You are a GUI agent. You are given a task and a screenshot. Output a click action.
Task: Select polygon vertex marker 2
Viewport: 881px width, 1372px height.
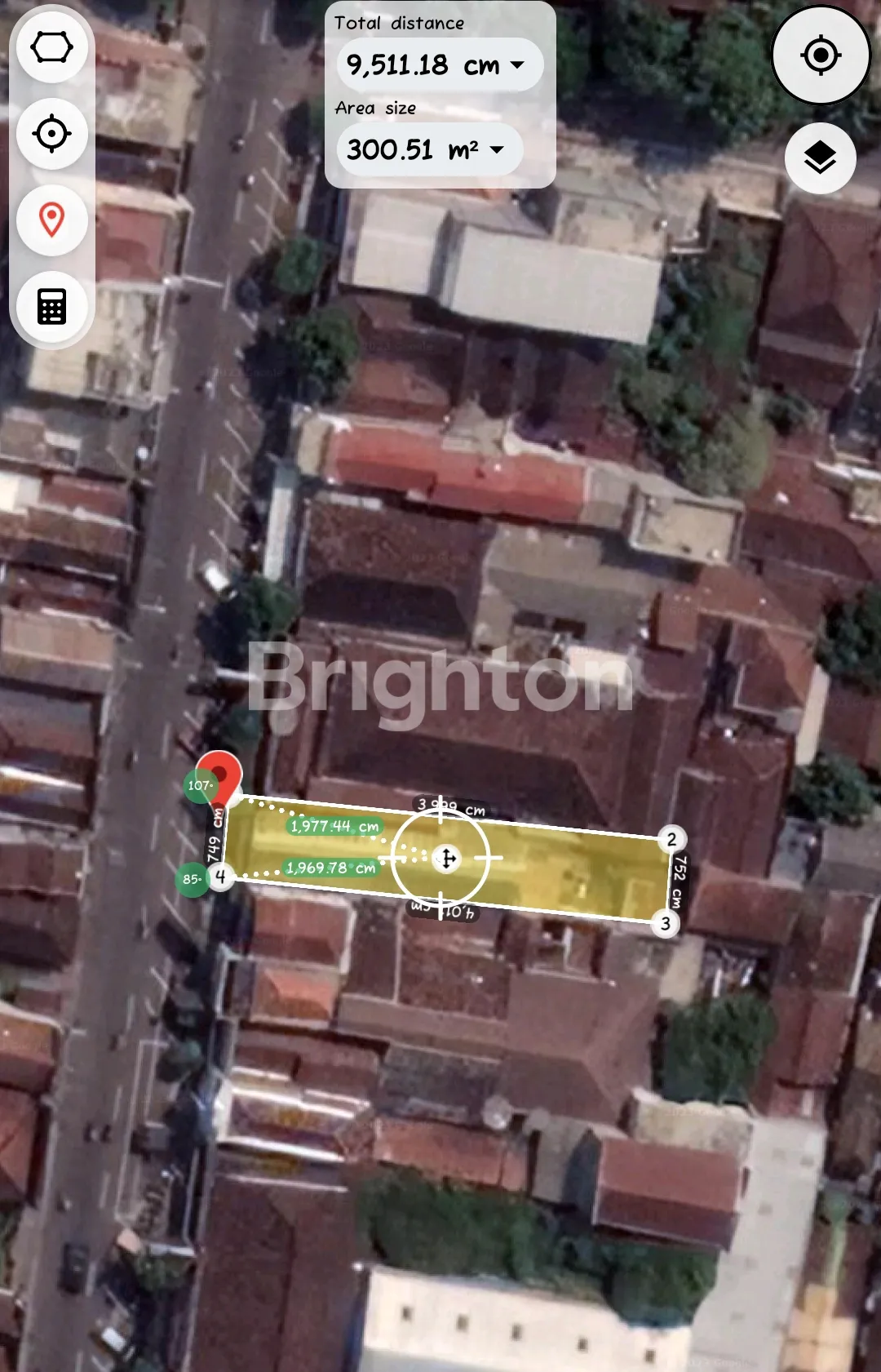coord(671,839)
